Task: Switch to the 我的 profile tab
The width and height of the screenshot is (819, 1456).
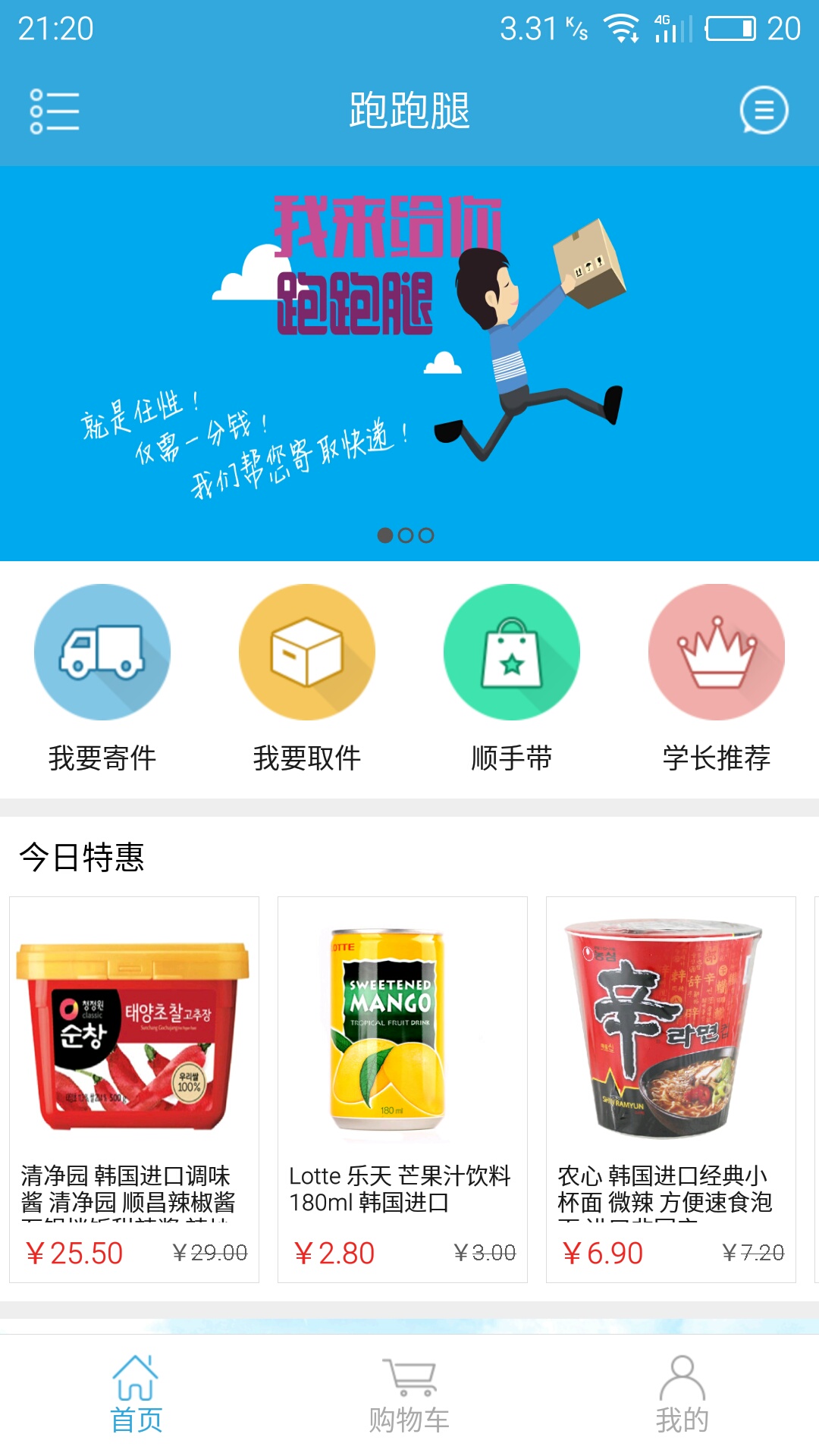Action: 682,1395
